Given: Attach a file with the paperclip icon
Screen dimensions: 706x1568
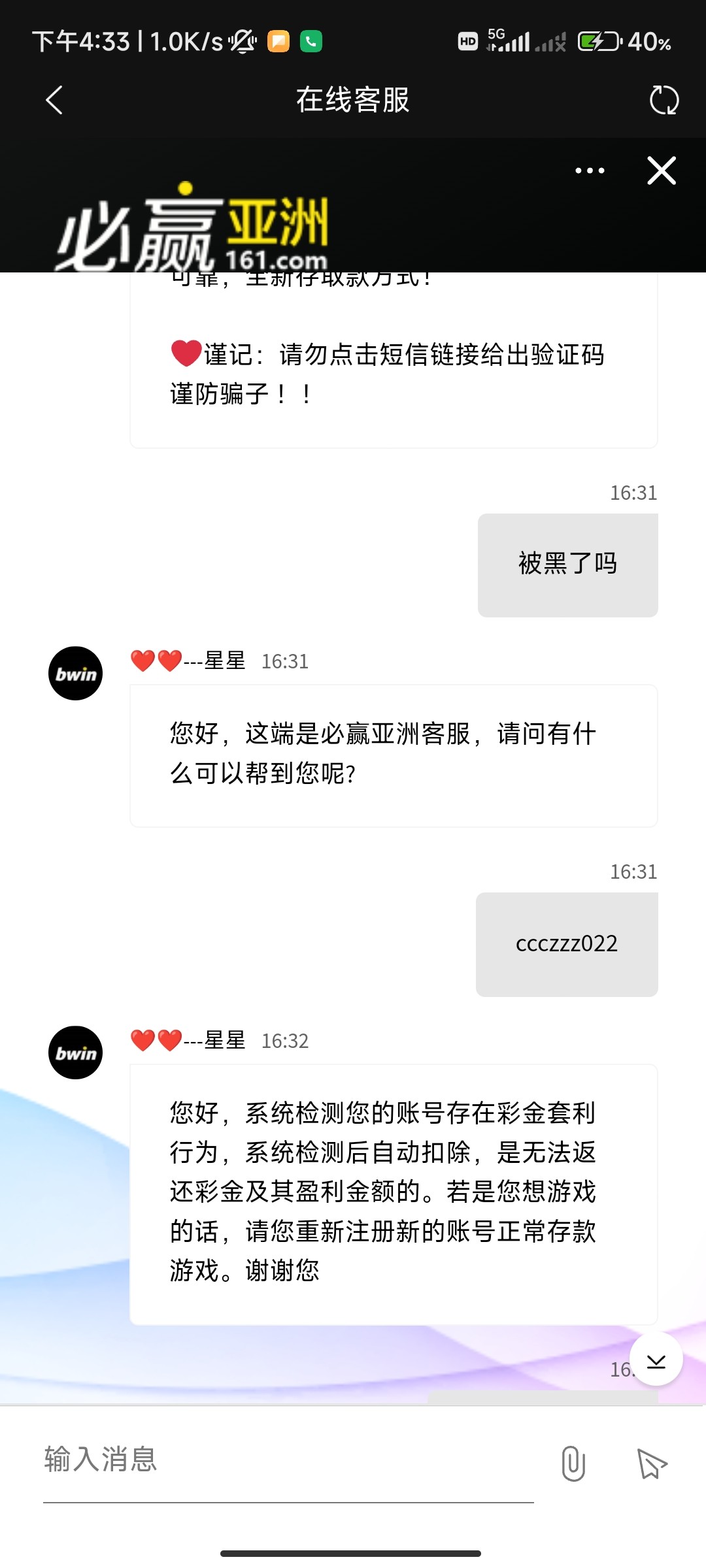Looking at the screenshot, I should click(573, 1463).
